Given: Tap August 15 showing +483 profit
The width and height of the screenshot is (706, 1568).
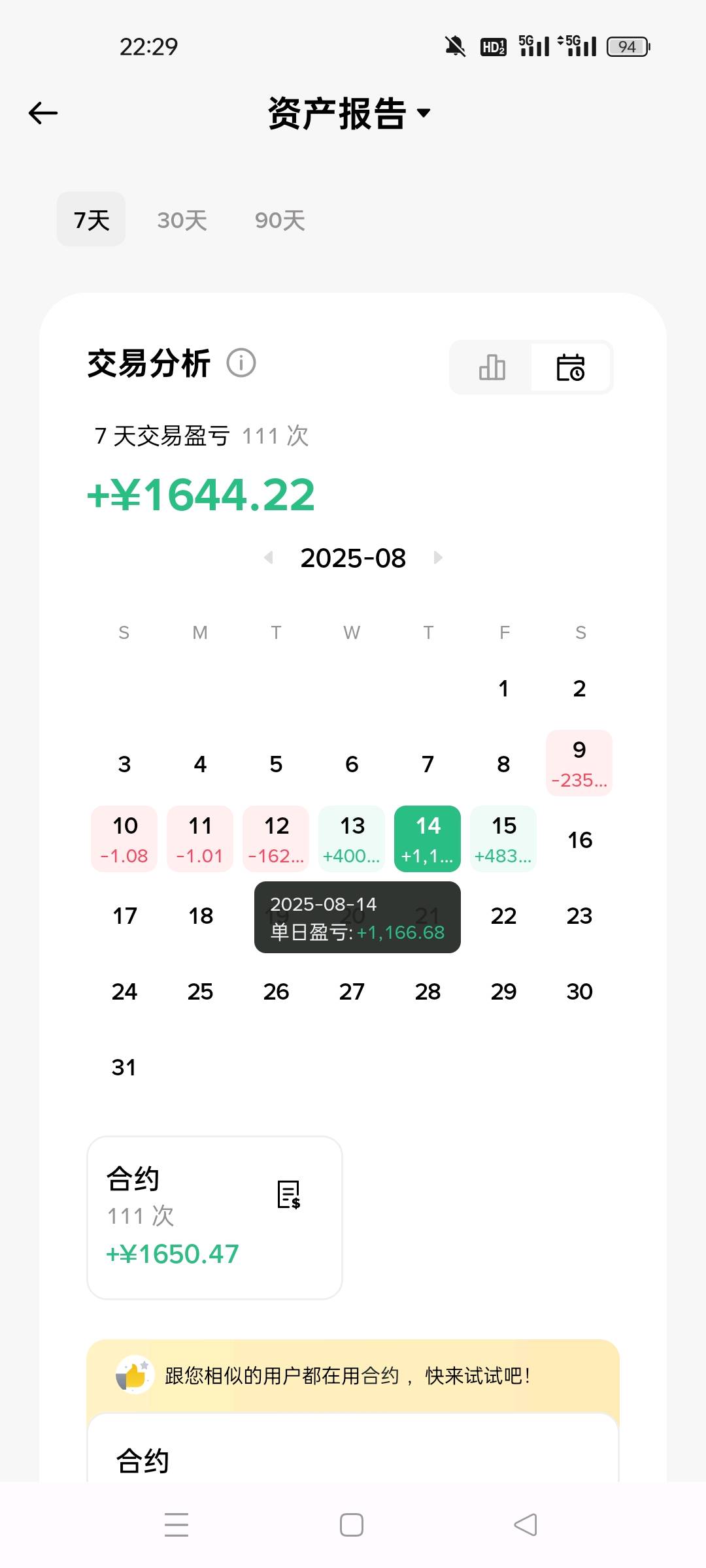Looking at the screenshot, I should click(503, 839).
